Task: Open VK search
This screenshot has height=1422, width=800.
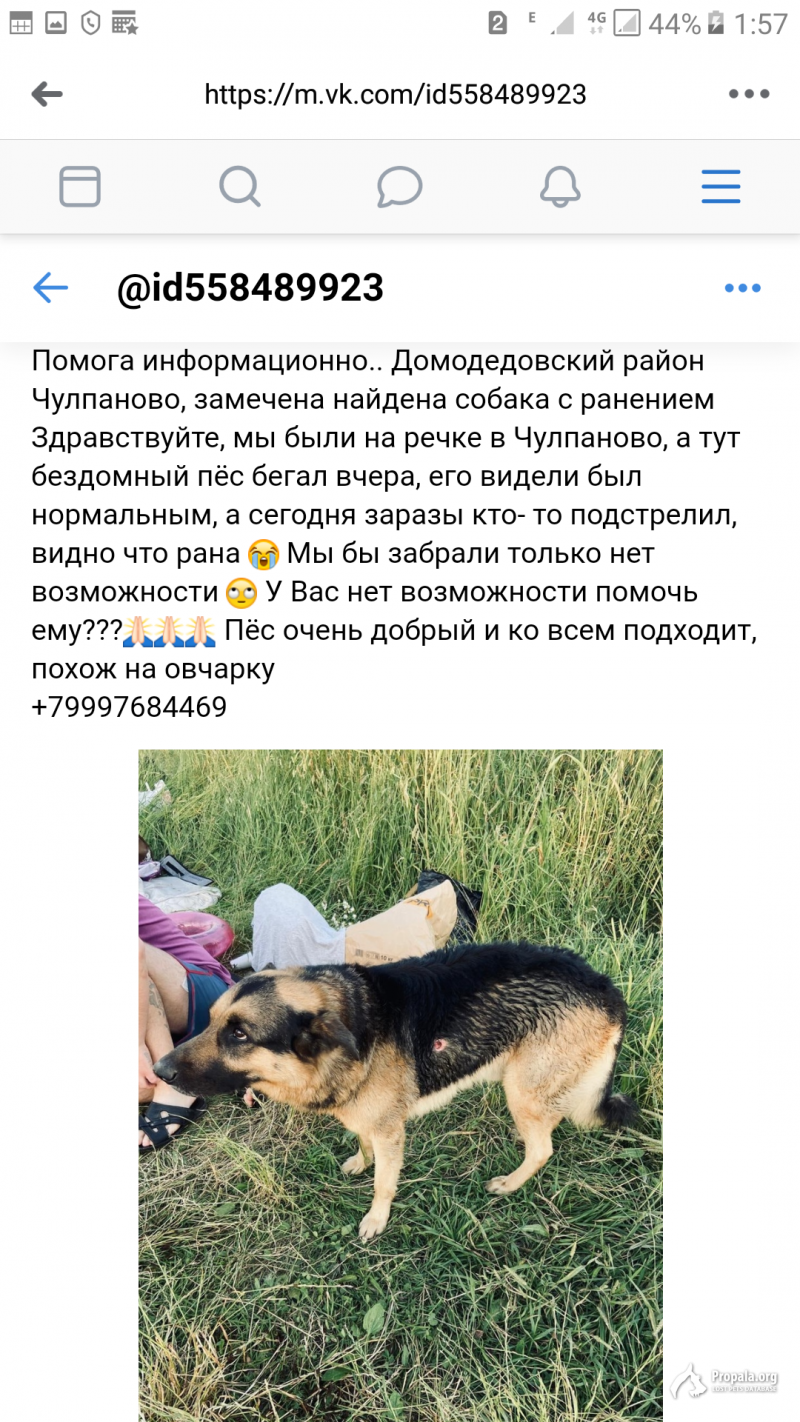Action: pos(240,187)
